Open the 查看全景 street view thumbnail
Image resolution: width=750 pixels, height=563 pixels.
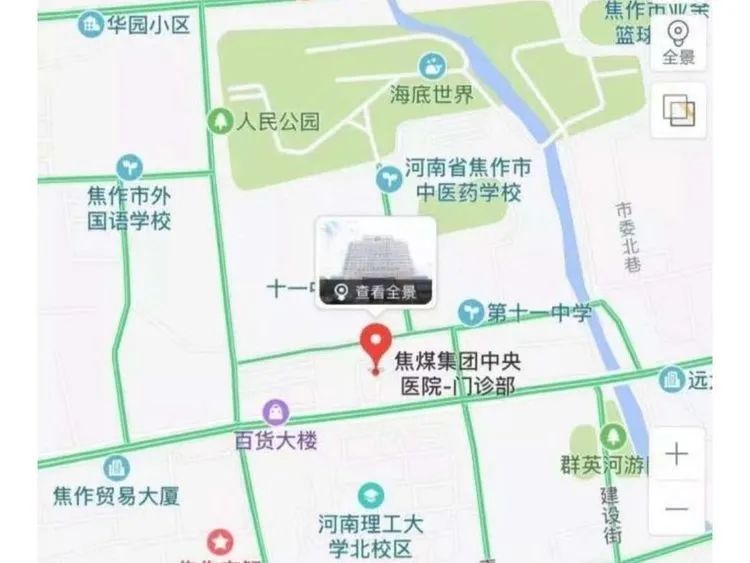coord(376,262)
